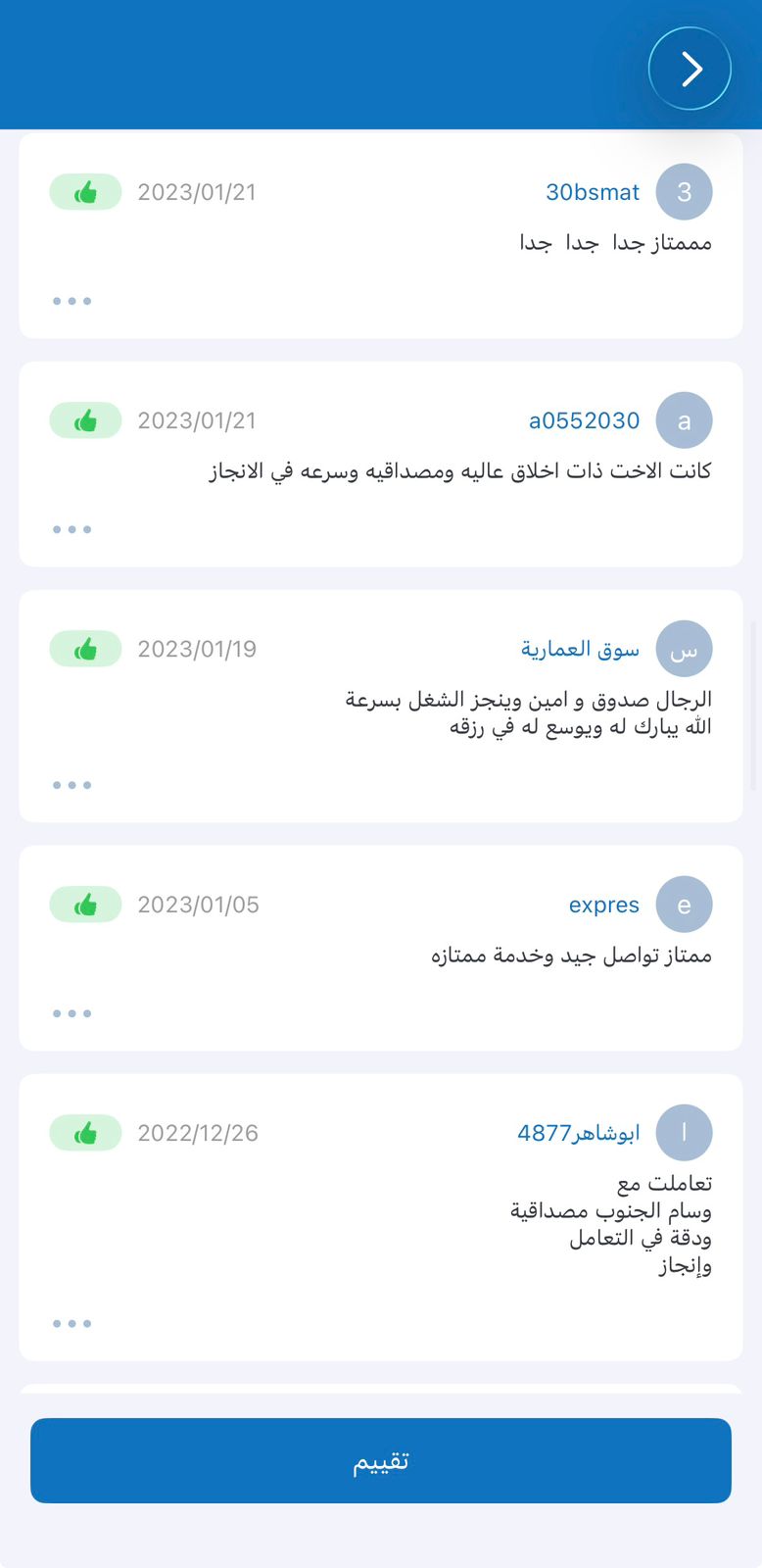Screen dimensions: 762x1568
Task: Open a0552030's profile link
Action: pos(584,420)
